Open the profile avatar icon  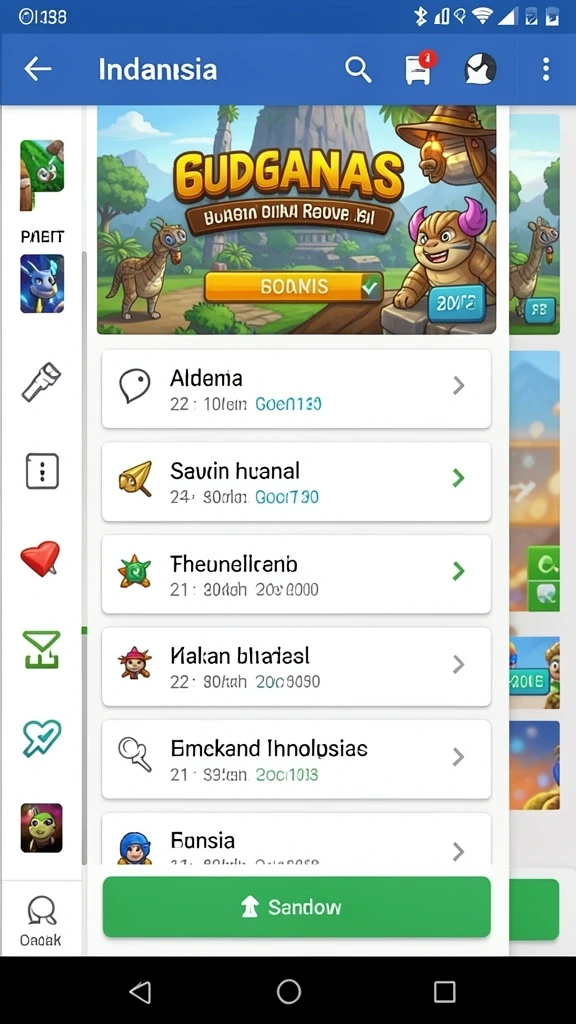pyautogui.click(x=480, y=69)
